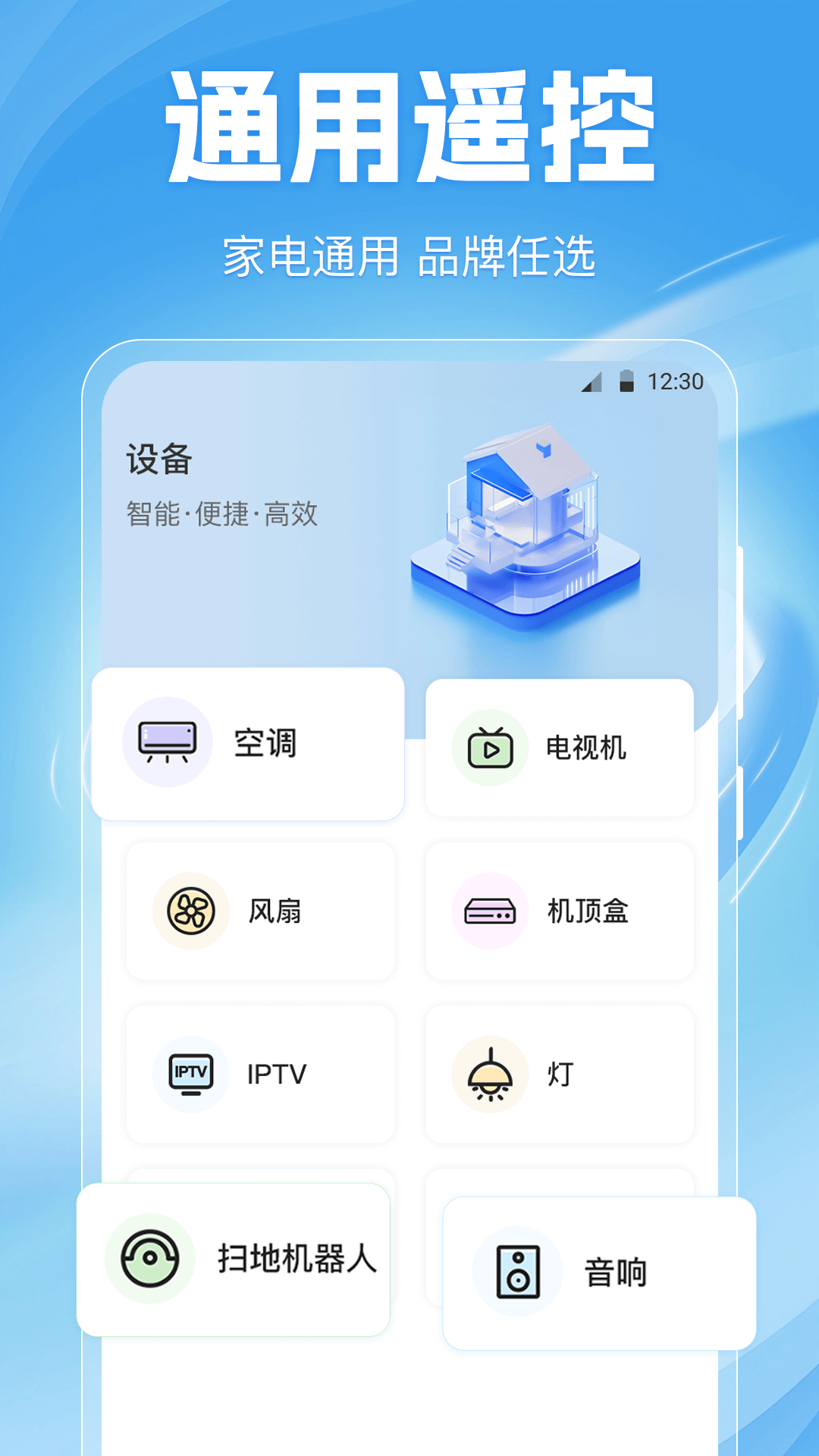The image size is (819, 1456).
Task: Open the 空调 remote card
Action: 250,744
